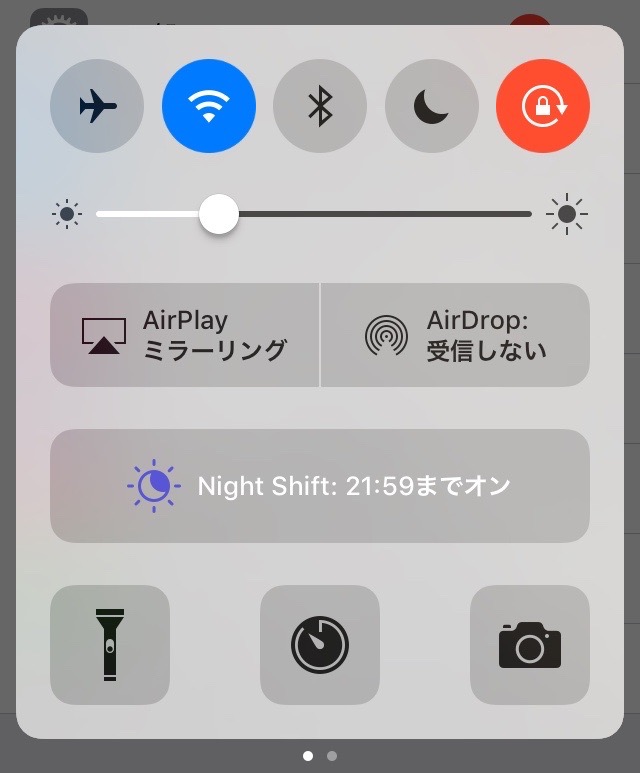Turn on Bluetooth
This screenshot has height=773, width=640.
tap(320, 106)
